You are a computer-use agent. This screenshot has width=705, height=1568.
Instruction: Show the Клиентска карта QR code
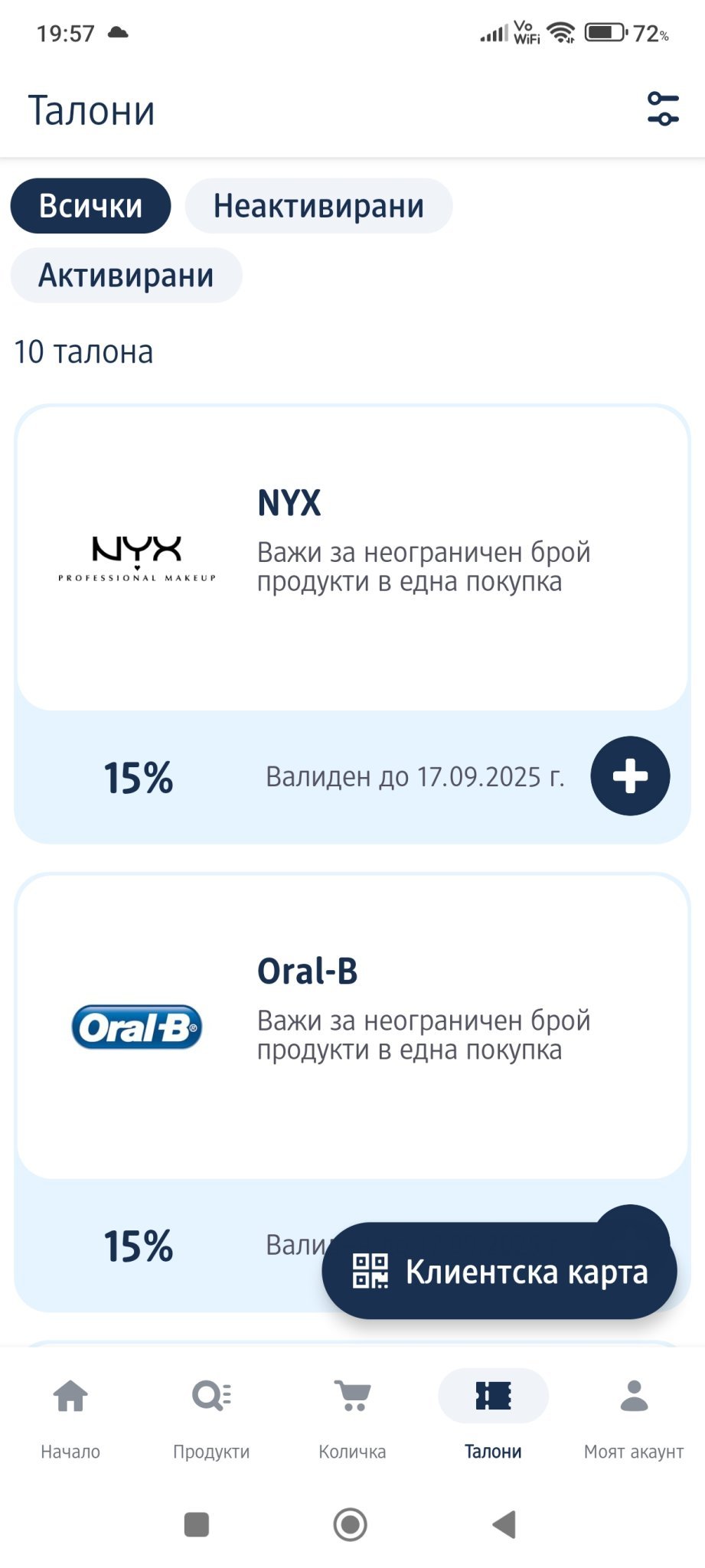[x=499, y=1272]
